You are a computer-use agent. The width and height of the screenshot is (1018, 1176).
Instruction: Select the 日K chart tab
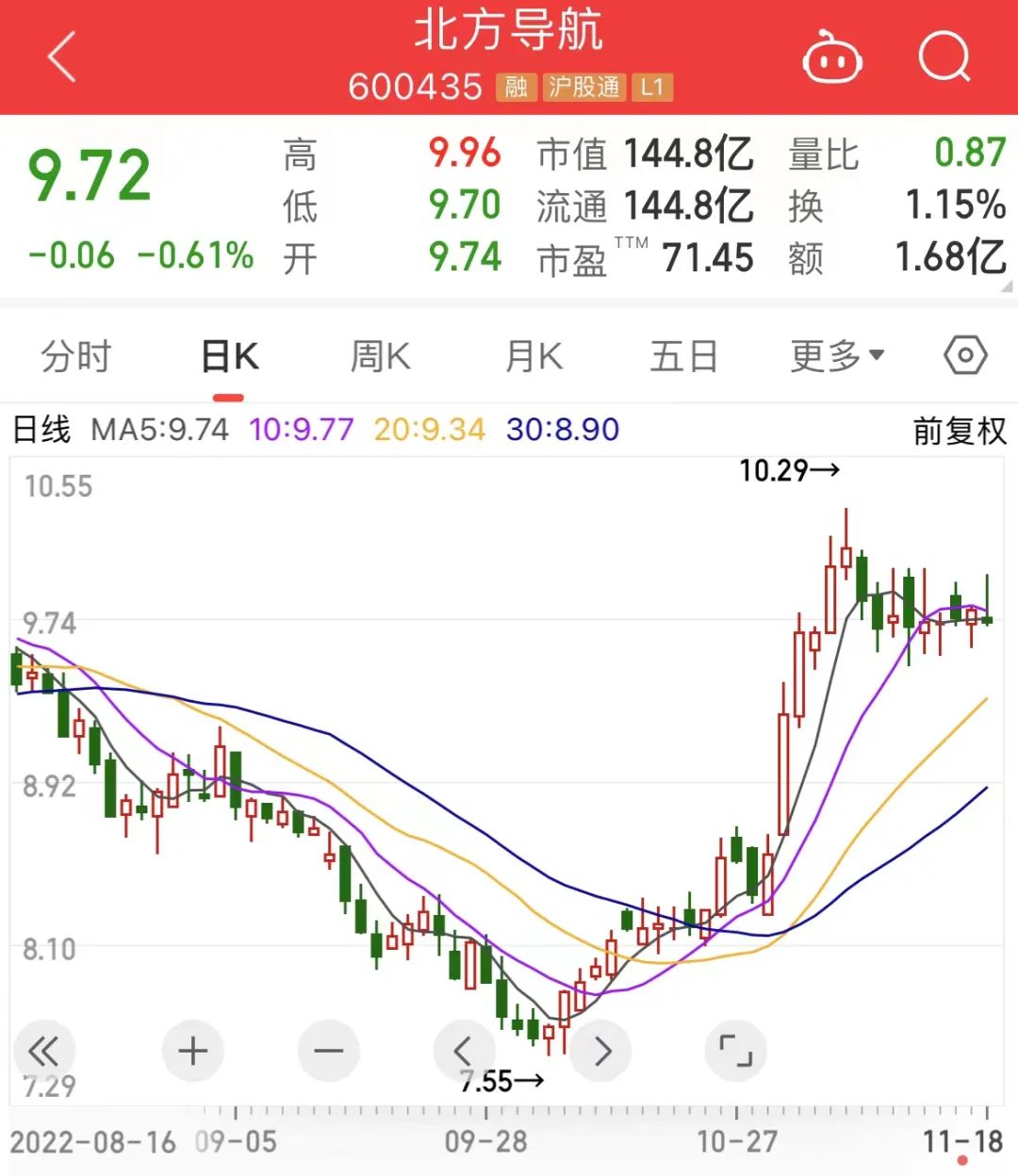click(x=229, y=357)
